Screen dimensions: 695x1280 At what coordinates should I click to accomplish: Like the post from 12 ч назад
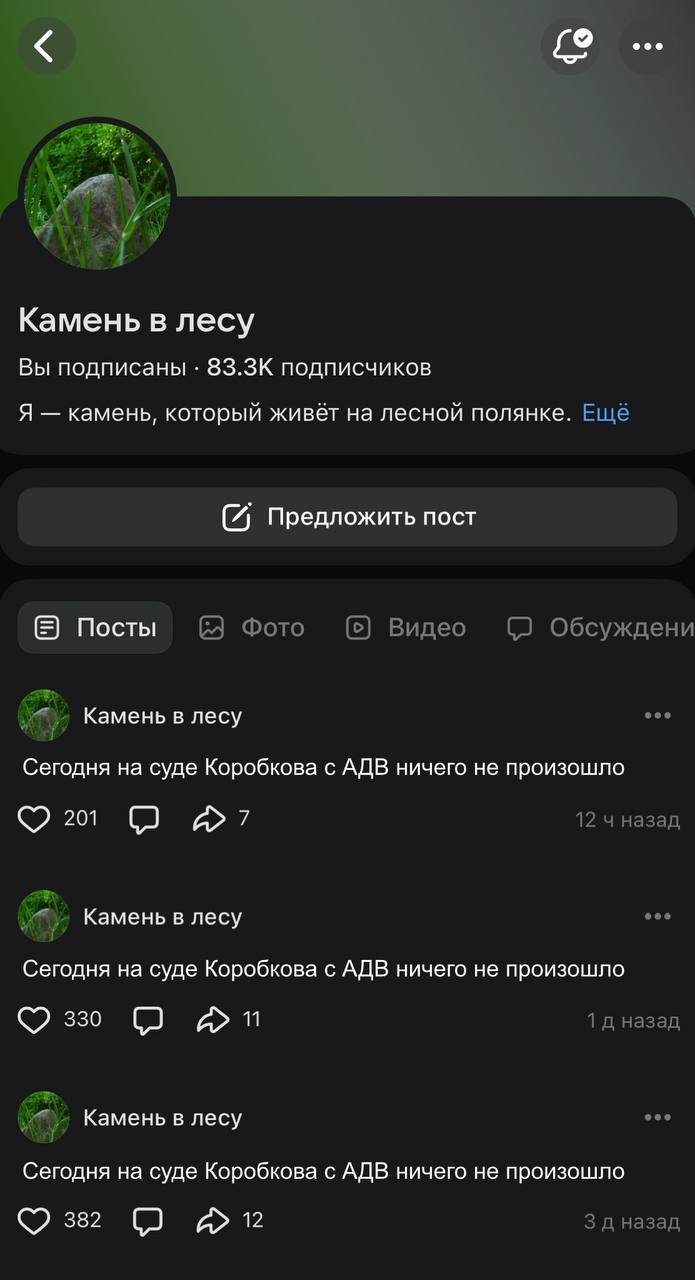(34, 819)
